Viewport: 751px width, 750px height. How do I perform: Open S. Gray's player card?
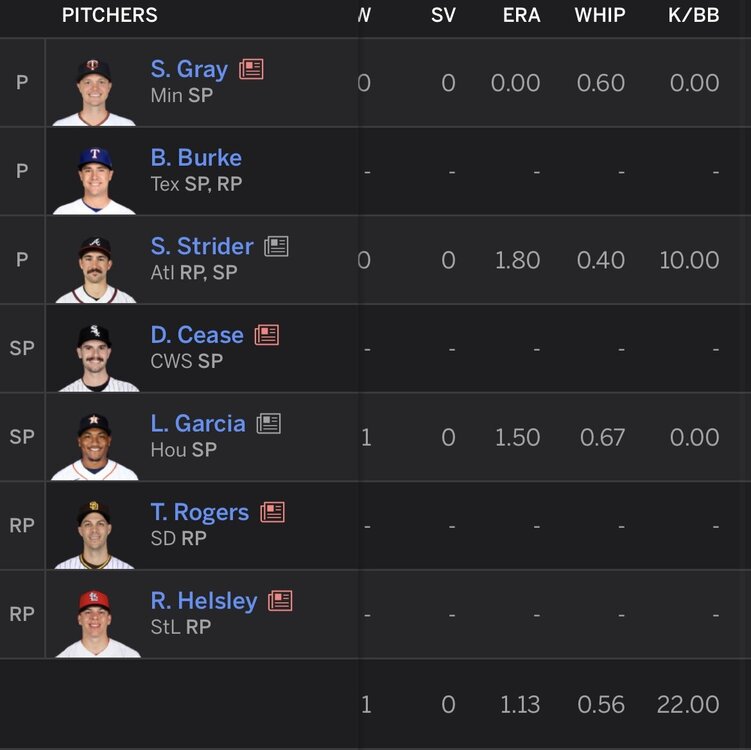click(189, 69)
